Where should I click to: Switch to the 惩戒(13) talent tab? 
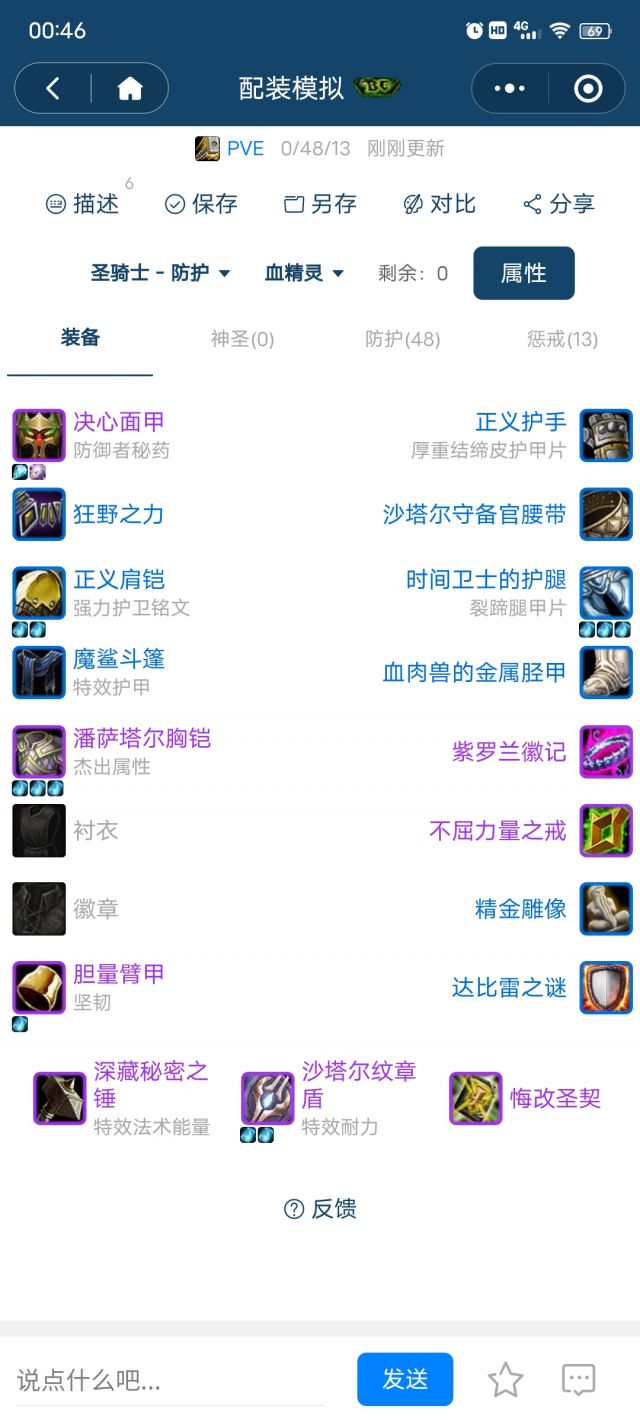[x=562, y=339]
